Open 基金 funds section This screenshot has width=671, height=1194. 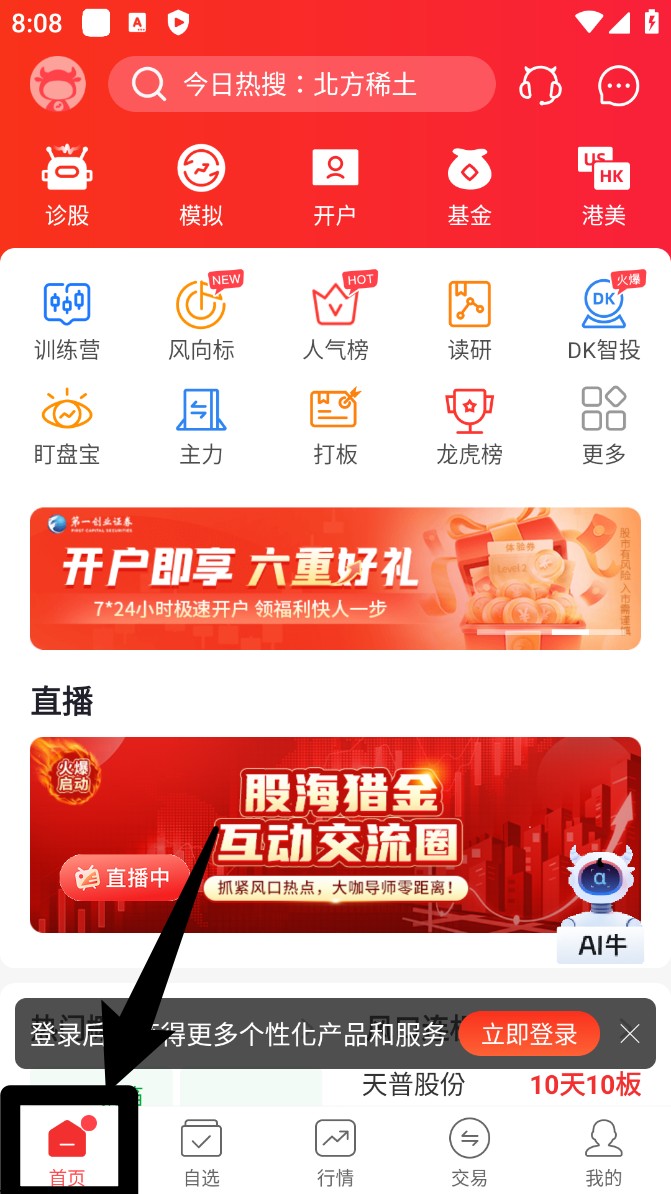[469, 186]
